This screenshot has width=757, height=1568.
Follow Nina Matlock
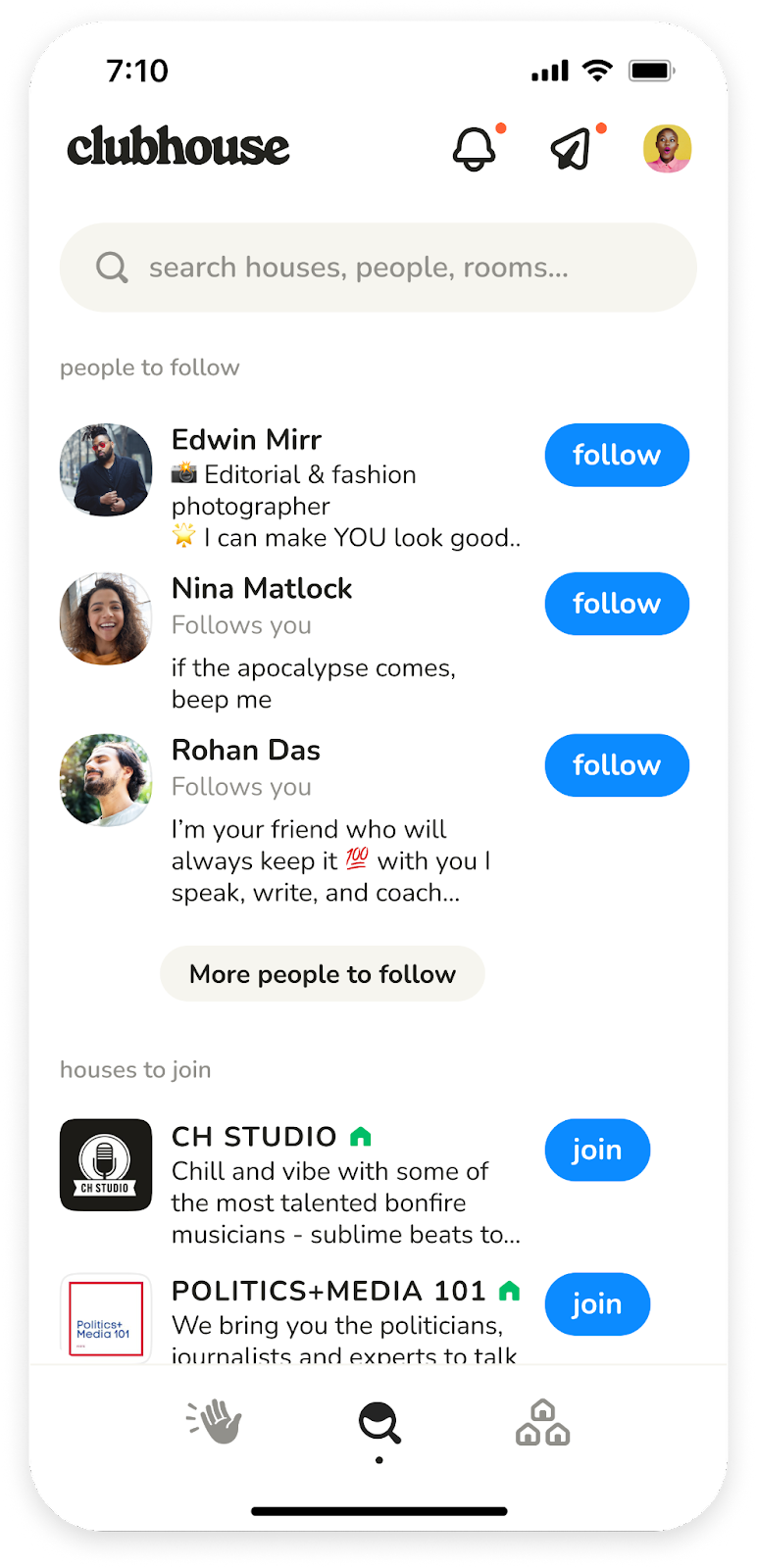click(x=617, y=604)
